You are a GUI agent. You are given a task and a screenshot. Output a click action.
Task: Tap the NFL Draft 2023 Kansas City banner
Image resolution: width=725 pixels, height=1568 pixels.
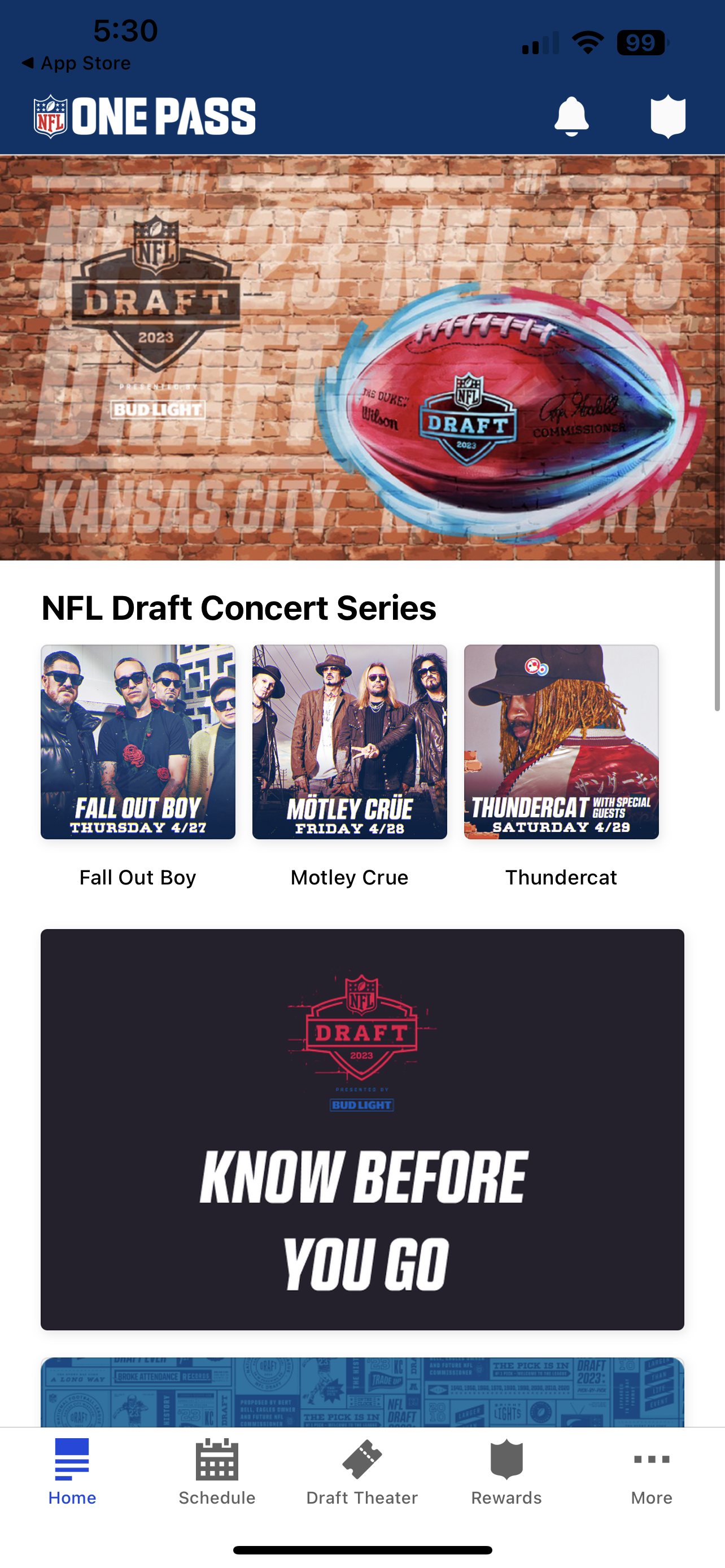(x=362, y=358)
